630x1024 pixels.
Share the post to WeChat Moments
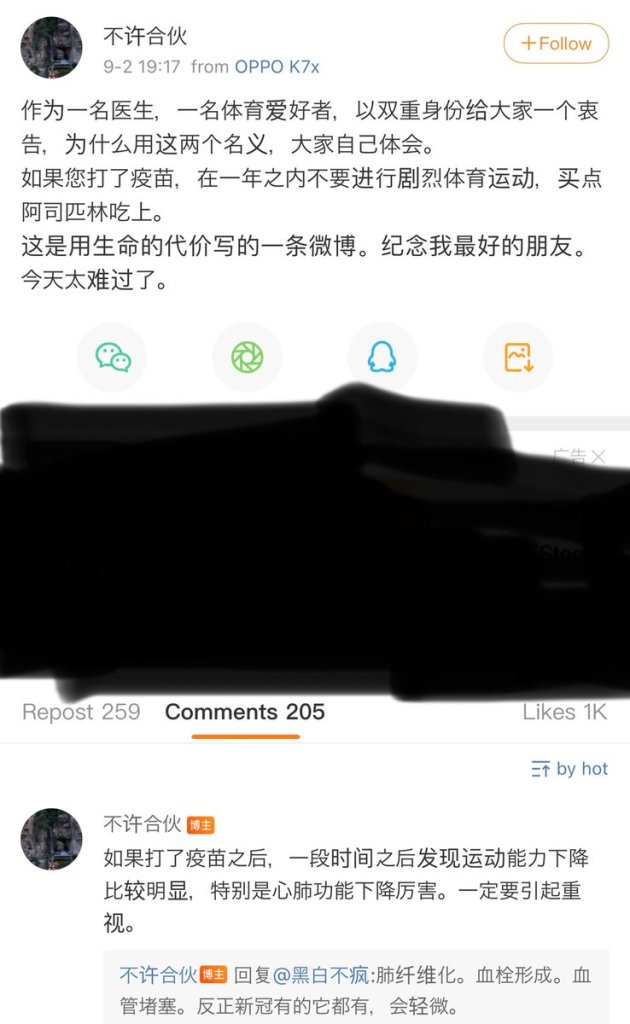click(x=247, y=357)
